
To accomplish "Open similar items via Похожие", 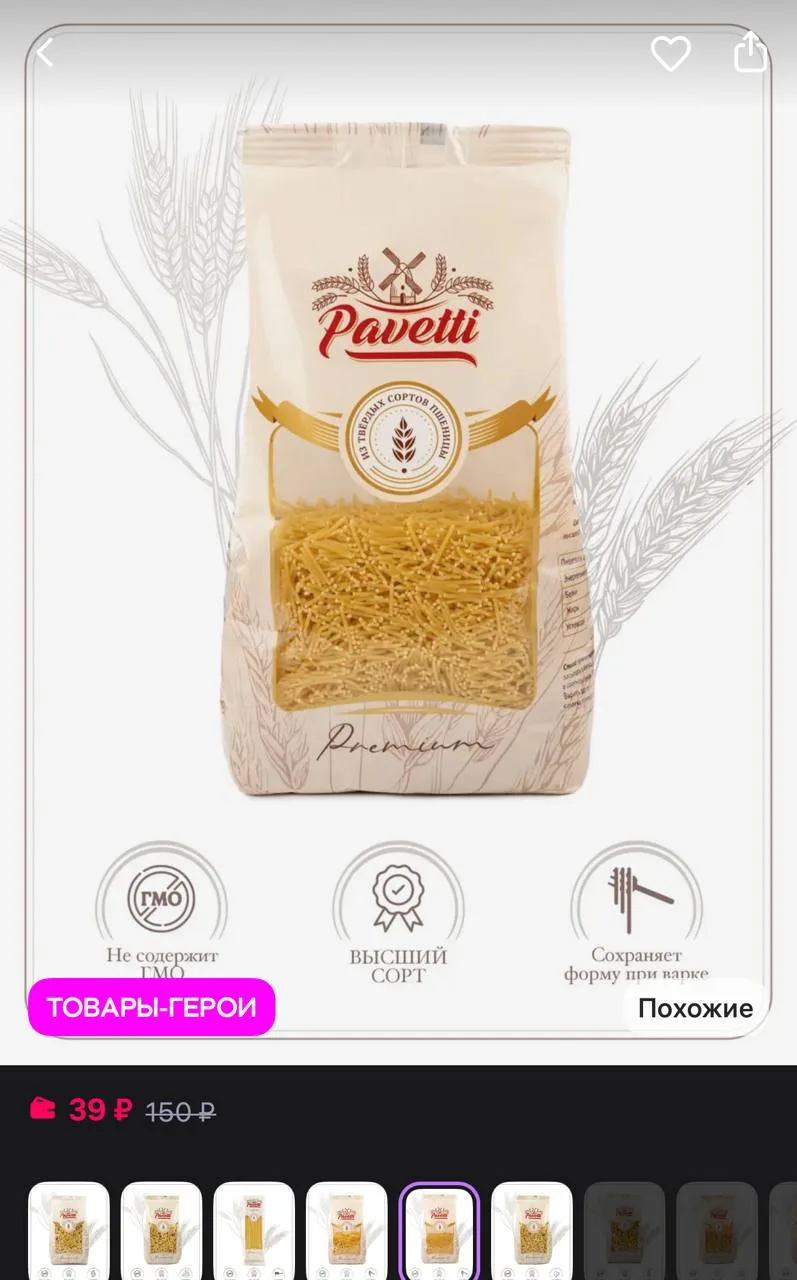I will [696, 1007].
